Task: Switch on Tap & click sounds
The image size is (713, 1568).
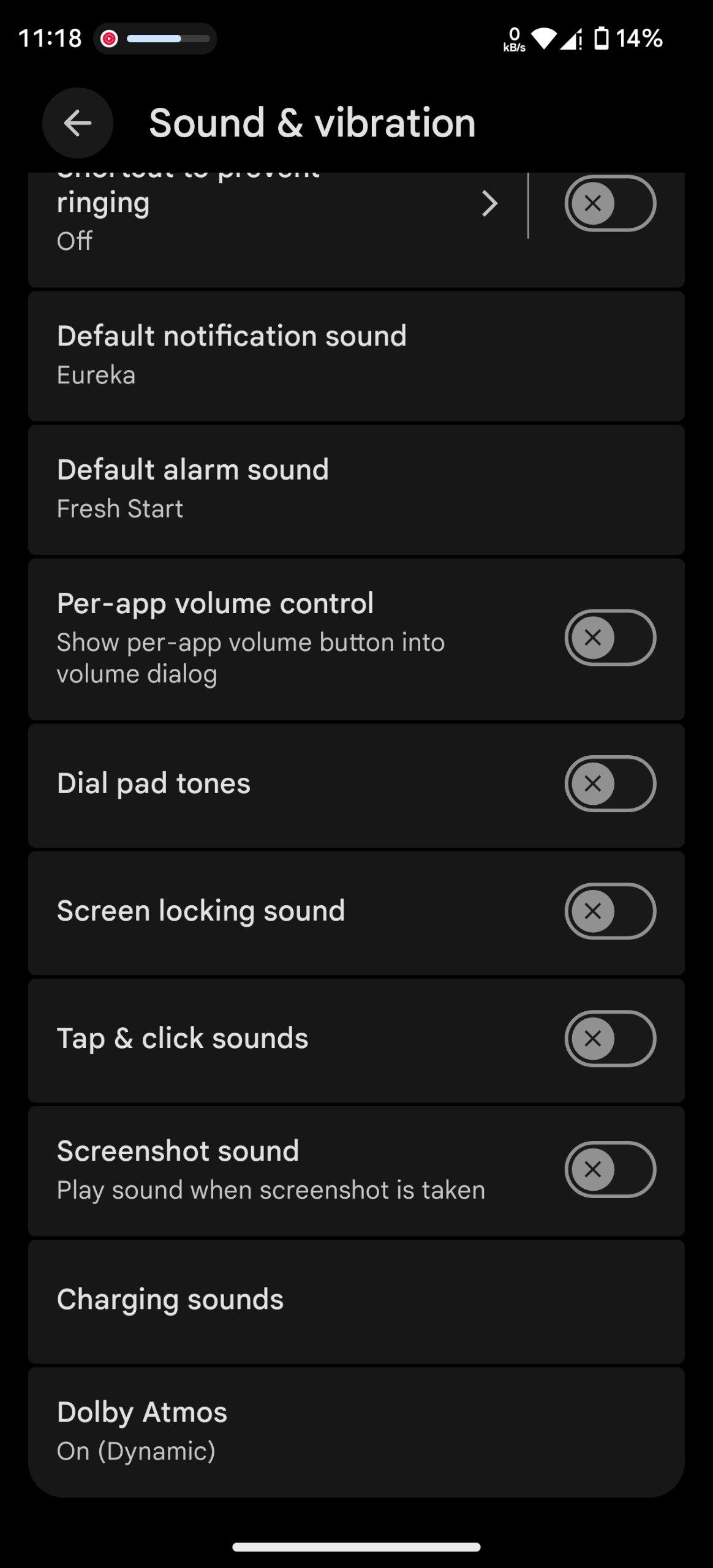Action: point(609,1038)
